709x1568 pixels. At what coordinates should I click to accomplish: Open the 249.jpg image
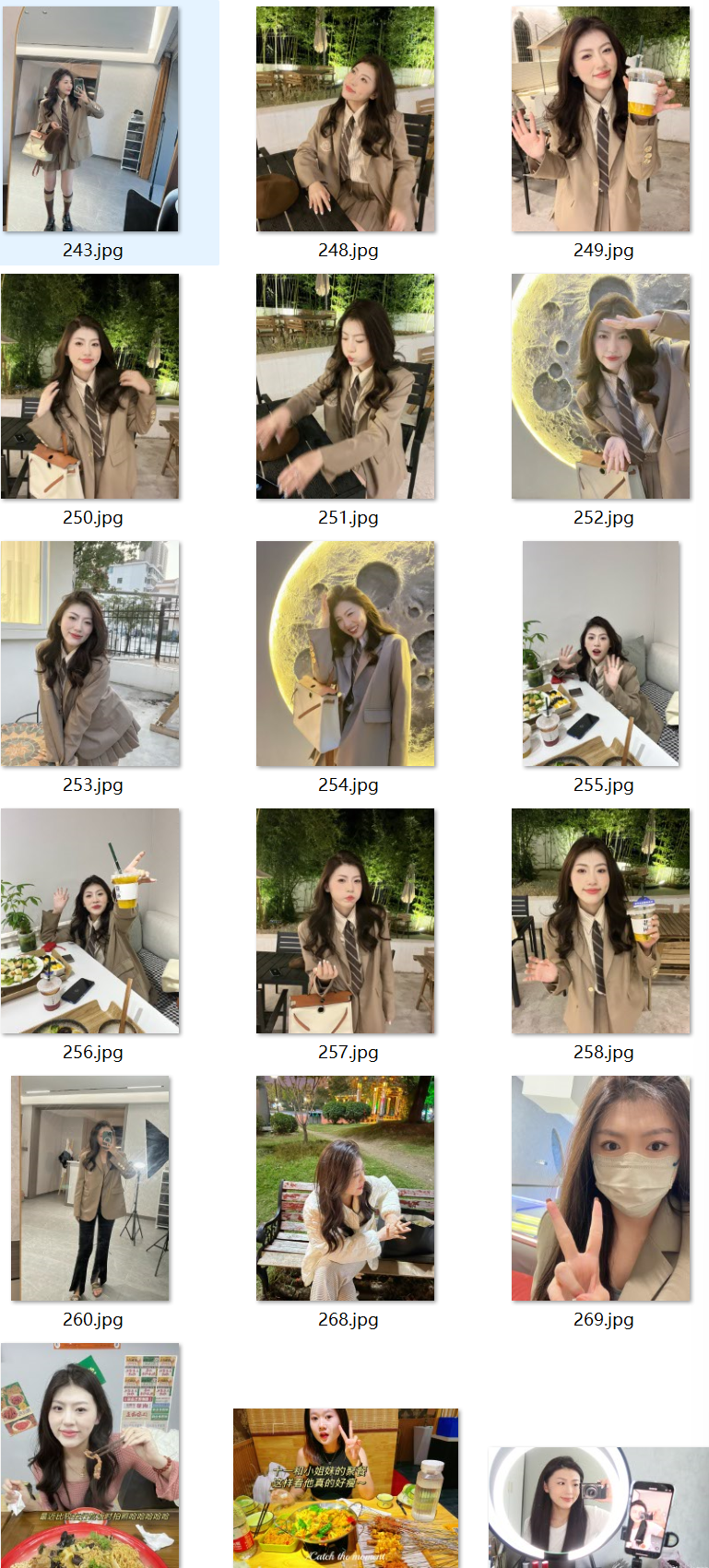pos(601,120)
